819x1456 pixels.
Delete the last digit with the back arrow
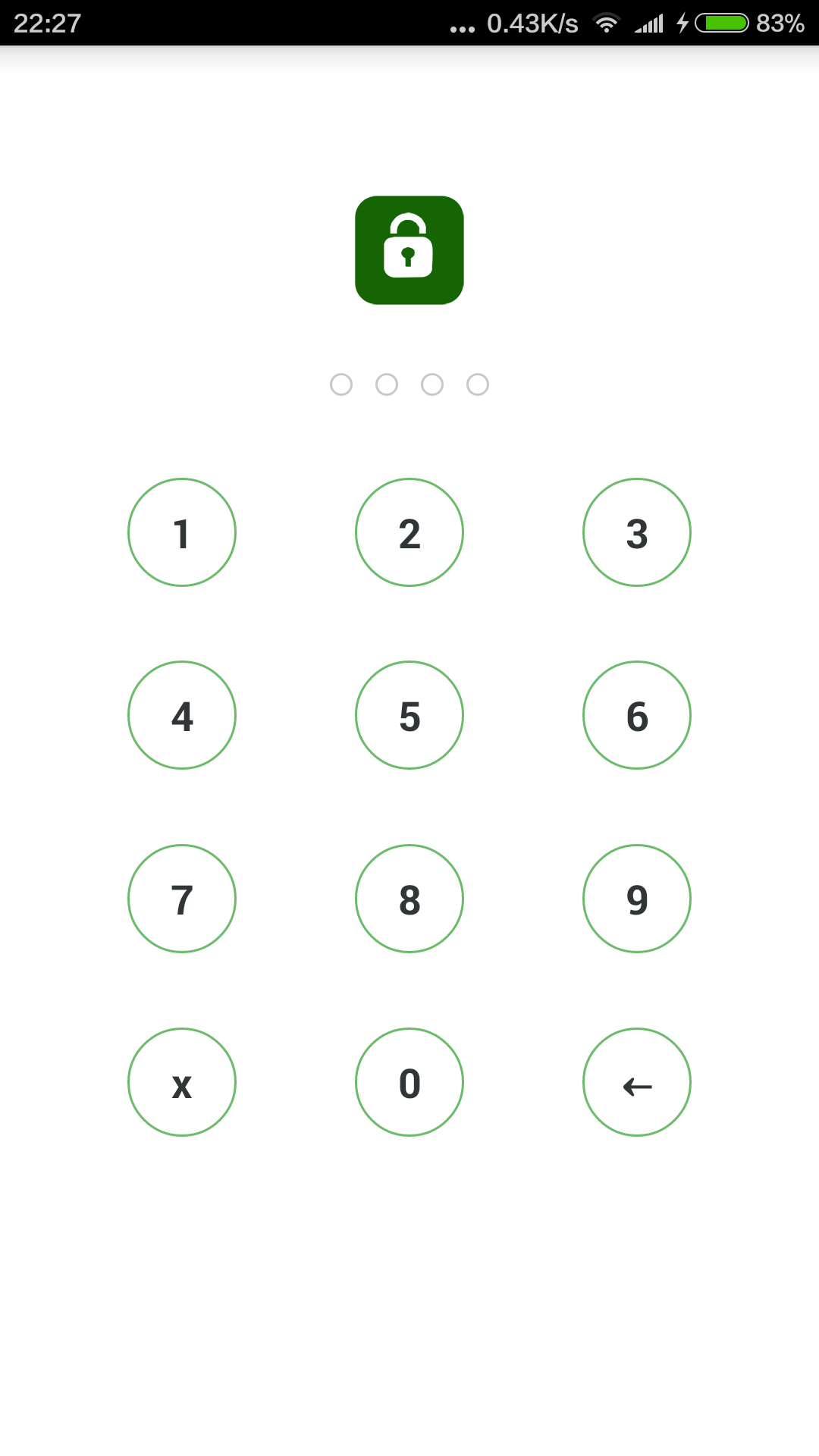click(637, 1082)
